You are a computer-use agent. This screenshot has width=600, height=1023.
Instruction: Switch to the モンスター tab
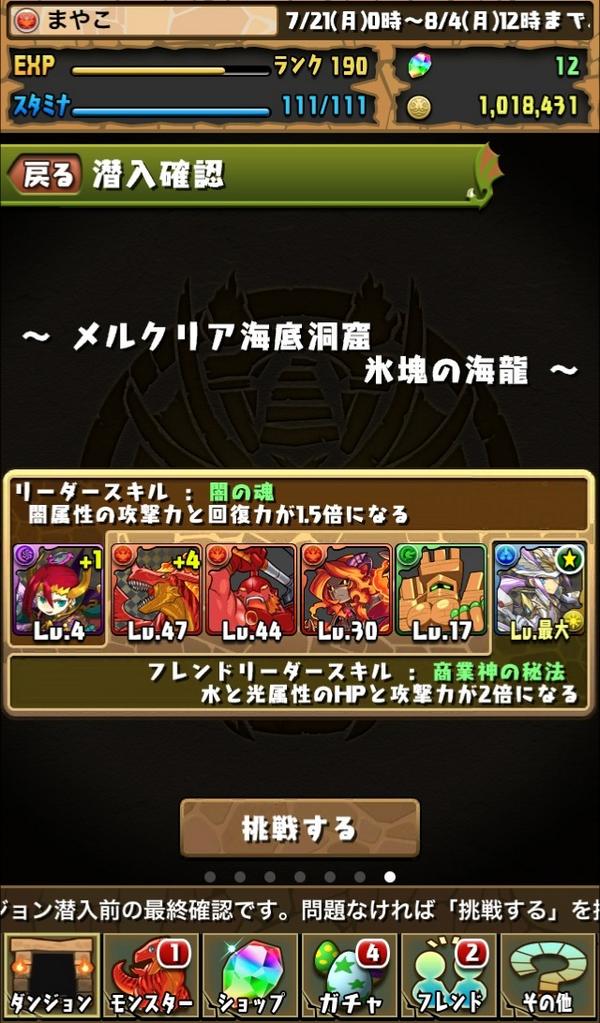[150, 976]
